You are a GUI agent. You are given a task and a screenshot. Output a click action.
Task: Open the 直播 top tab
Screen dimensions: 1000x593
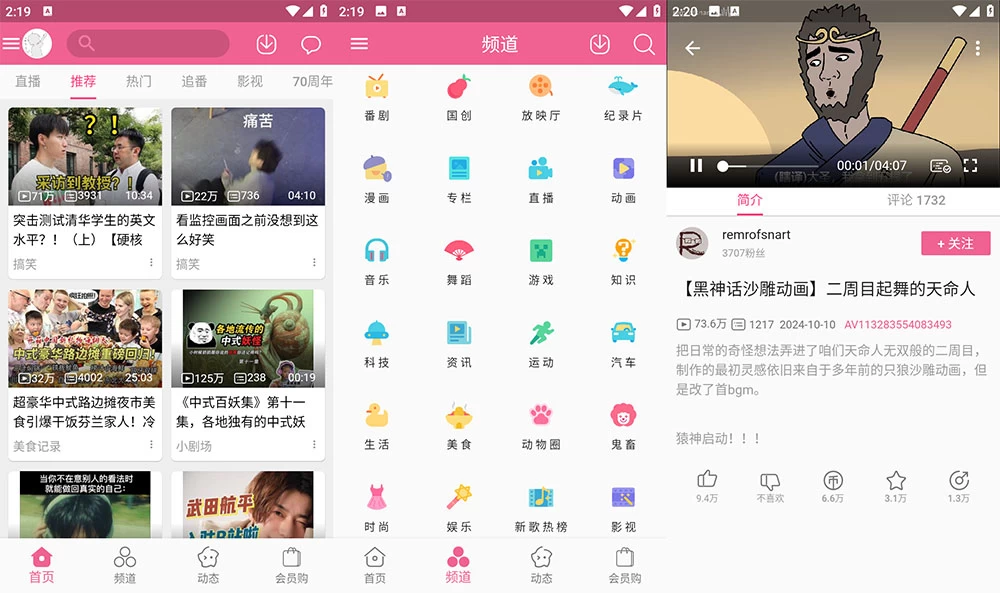[x=28, y=82]
